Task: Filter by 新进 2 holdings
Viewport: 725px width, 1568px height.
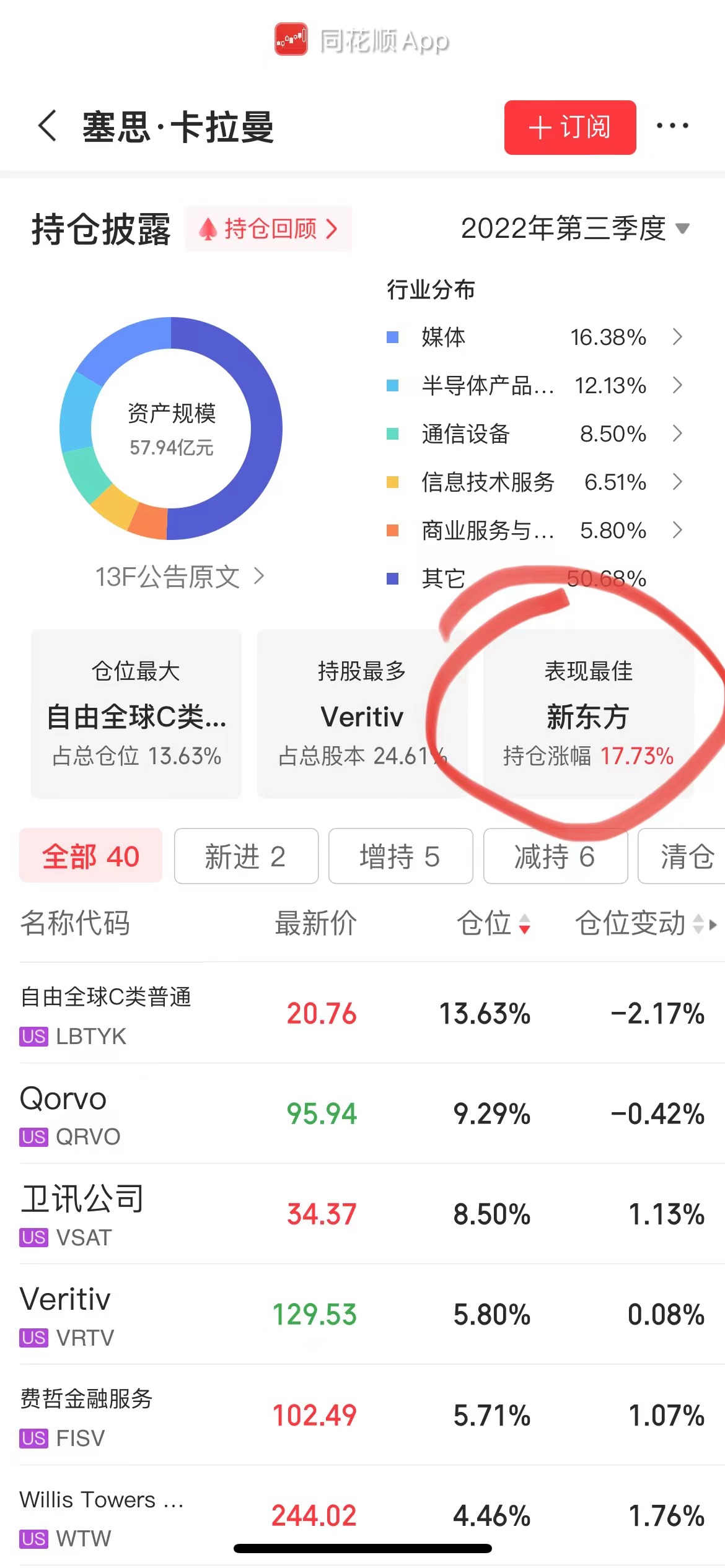Action: pos(246,856)
